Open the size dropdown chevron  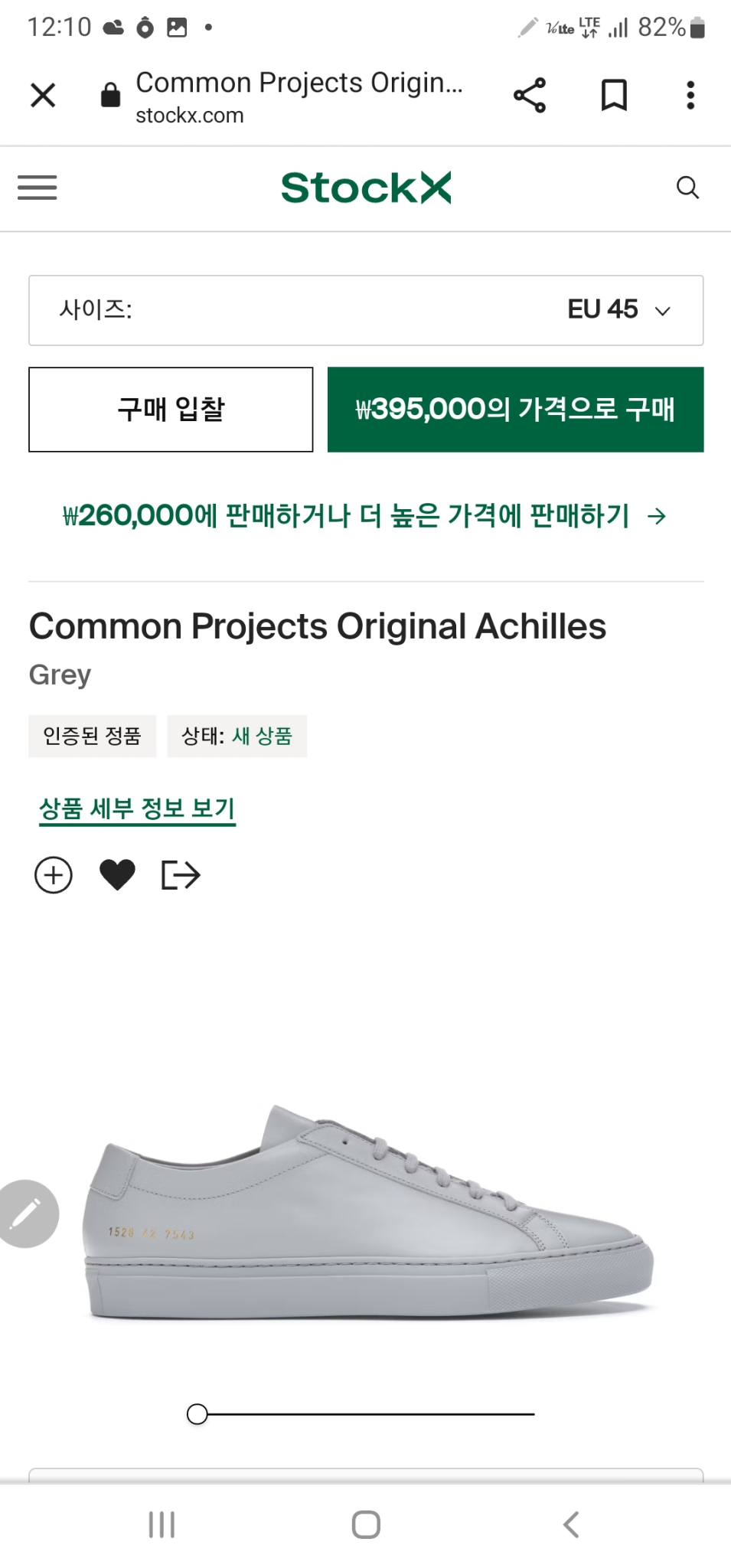(x=661, y=311)
